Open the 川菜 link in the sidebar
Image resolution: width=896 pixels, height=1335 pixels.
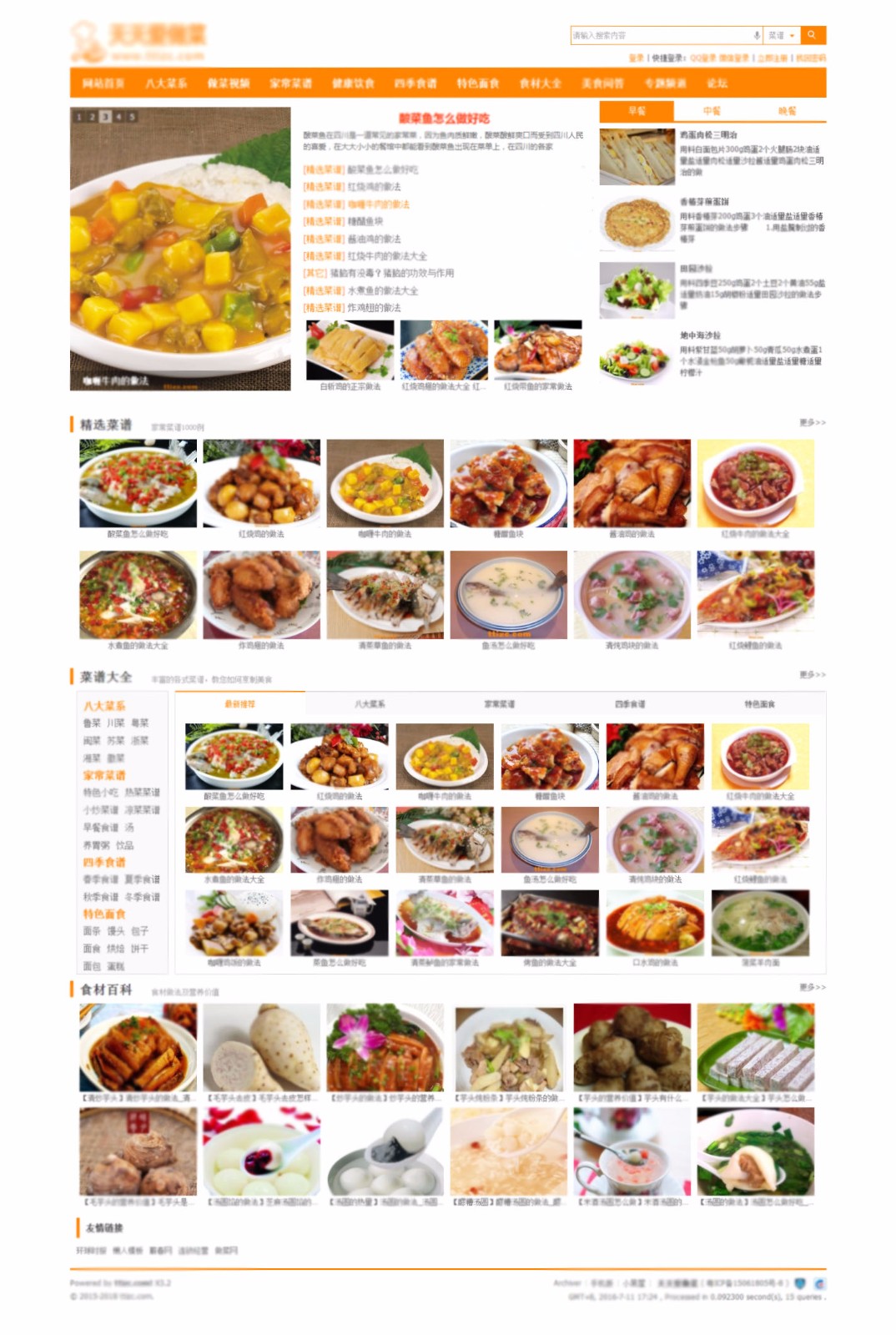(x=115, y=723)
